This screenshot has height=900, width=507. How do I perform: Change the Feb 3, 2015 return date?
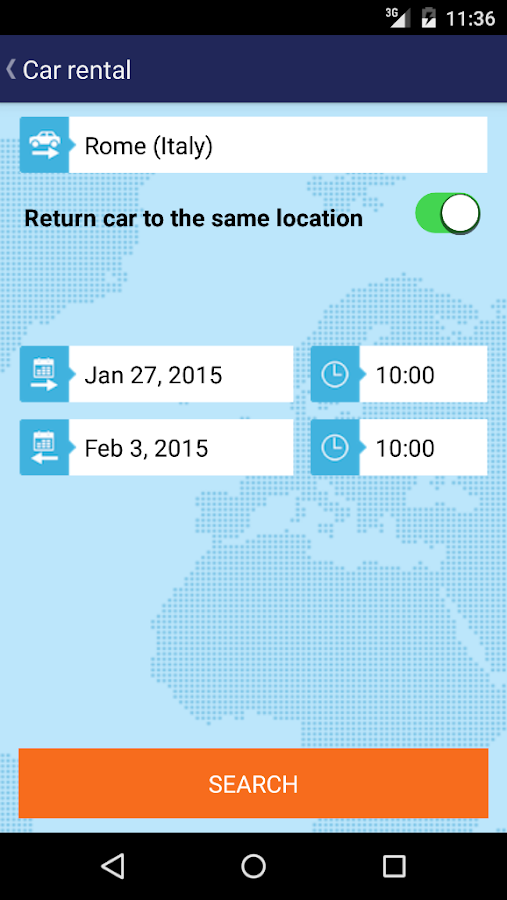click(x=156, y=447)
